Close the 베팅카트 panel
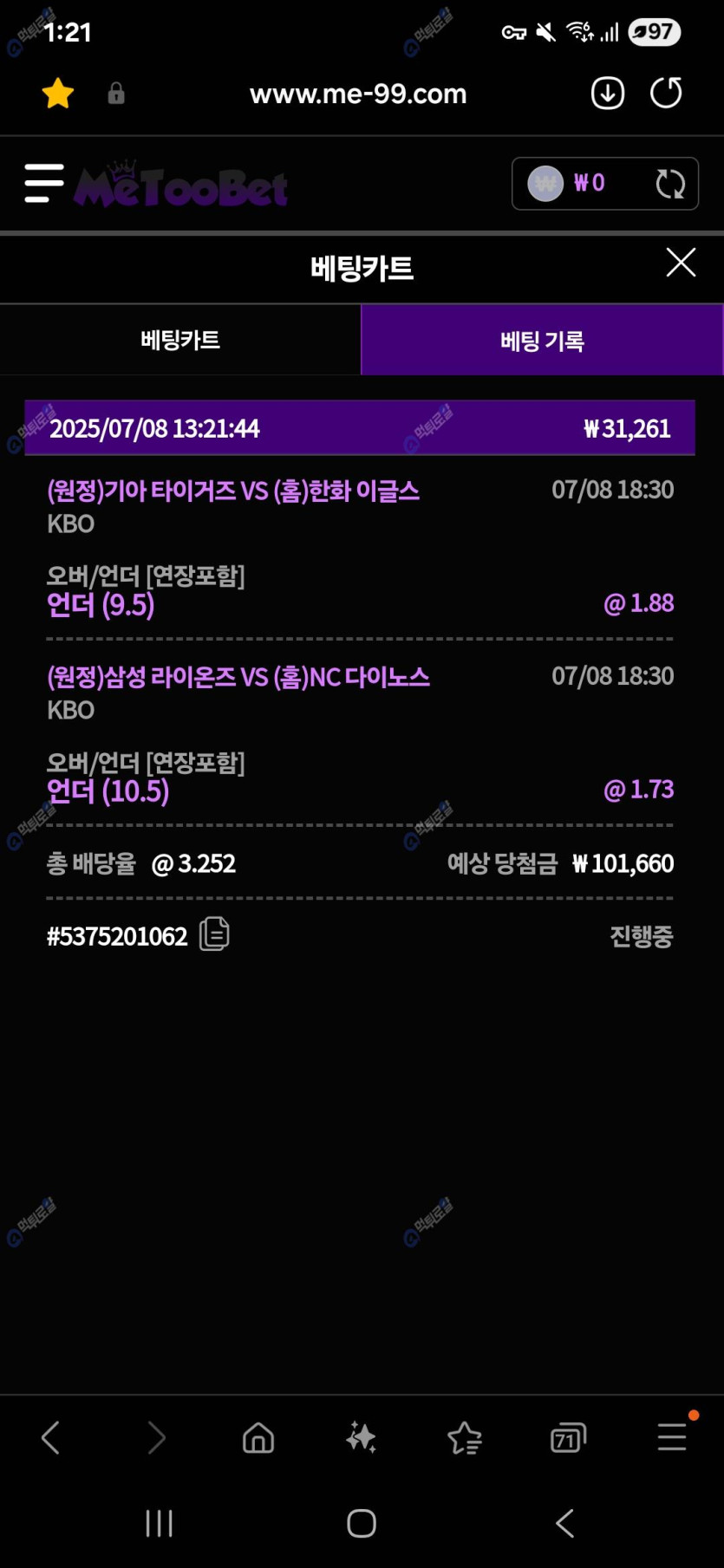Image resolution: width=724 pixels, height=1568 pixels. (681, 262)
